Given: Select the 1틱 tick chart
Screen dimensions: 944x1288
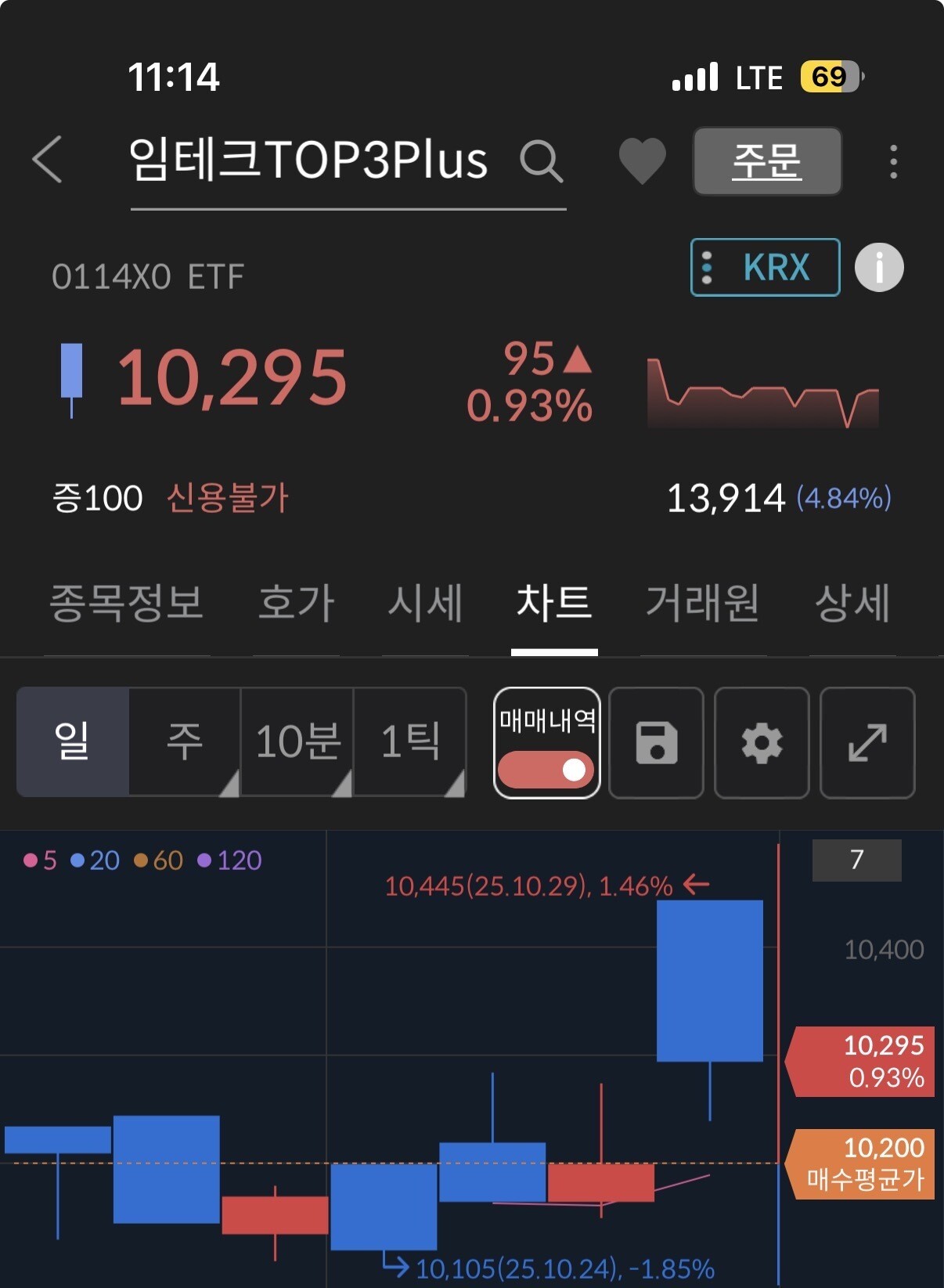Looking at the screenshot, I should [410, 742].
